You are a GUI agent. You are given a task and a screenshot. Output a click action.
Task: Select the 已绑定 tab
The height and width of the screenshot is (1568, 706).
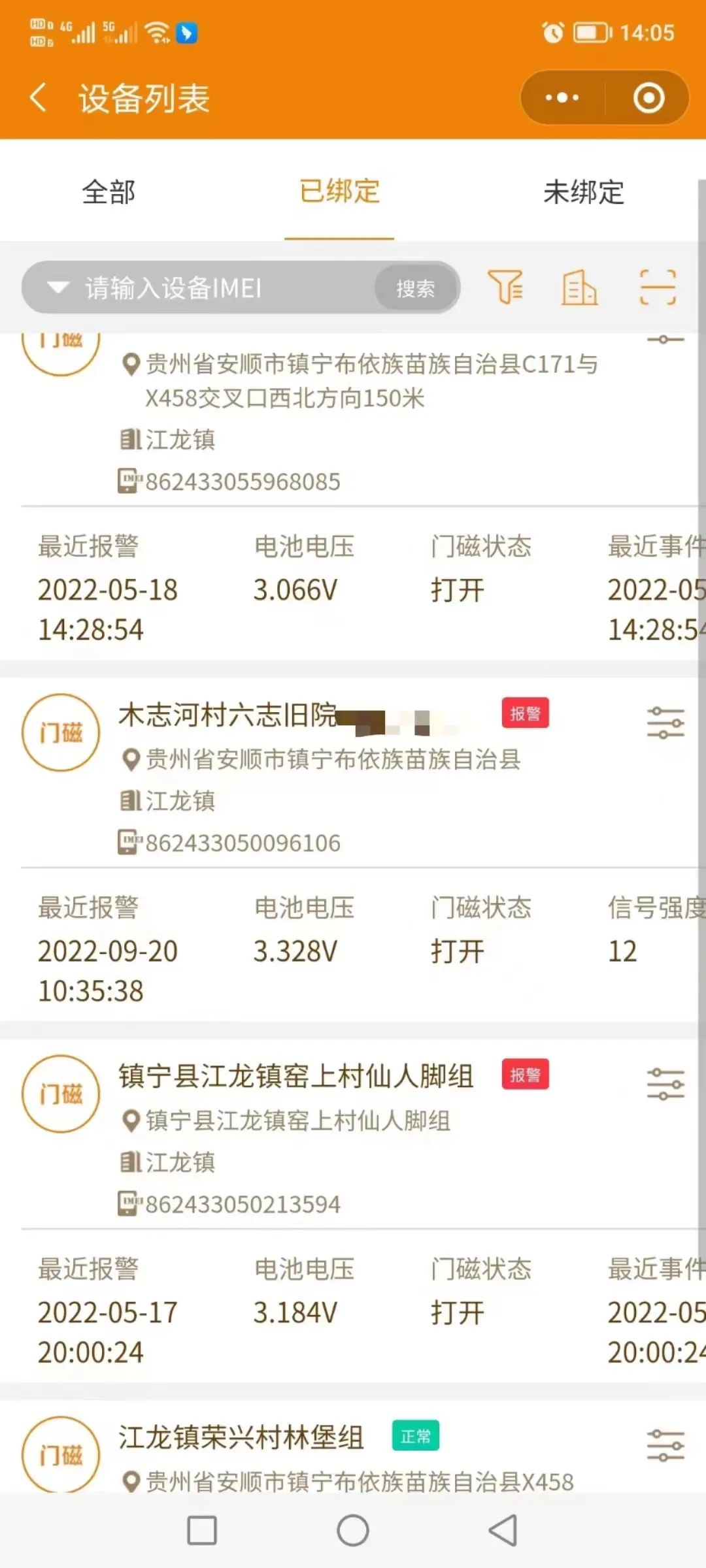tap(339, 191)
